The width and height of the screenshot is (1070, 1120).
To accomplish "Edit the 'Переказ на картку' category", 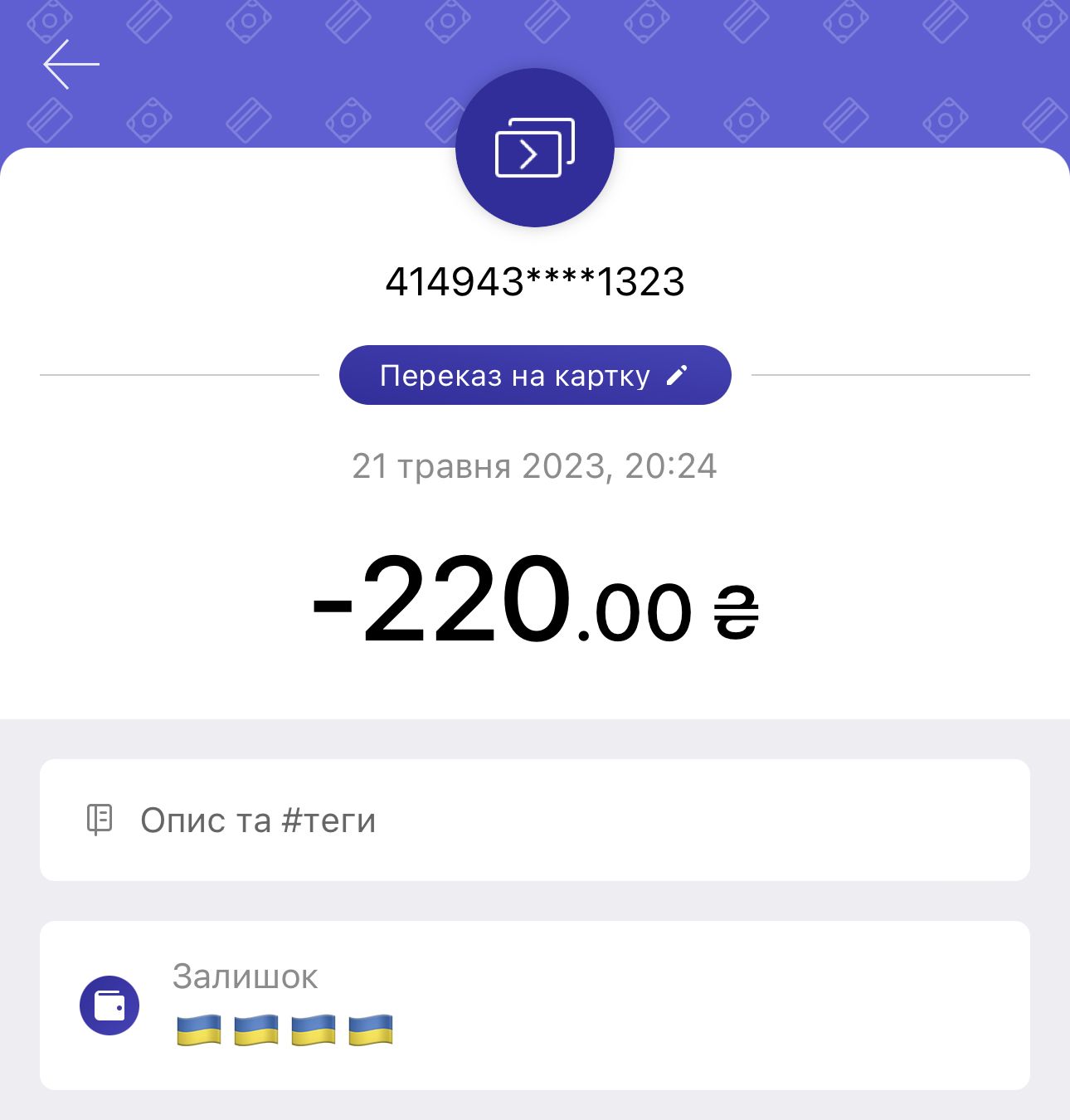I will pos(535,376).
